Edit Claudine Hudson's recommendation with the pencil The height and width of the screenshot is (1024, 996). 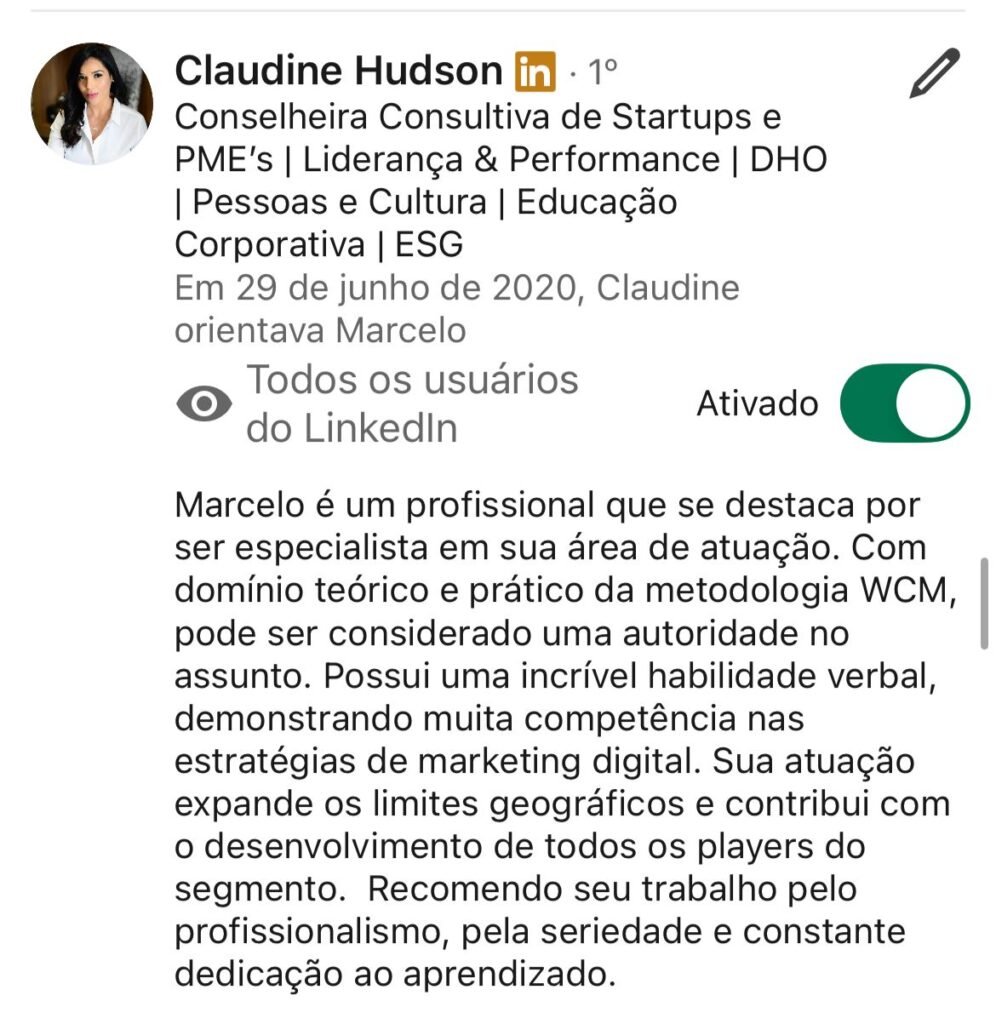[934, 73]
